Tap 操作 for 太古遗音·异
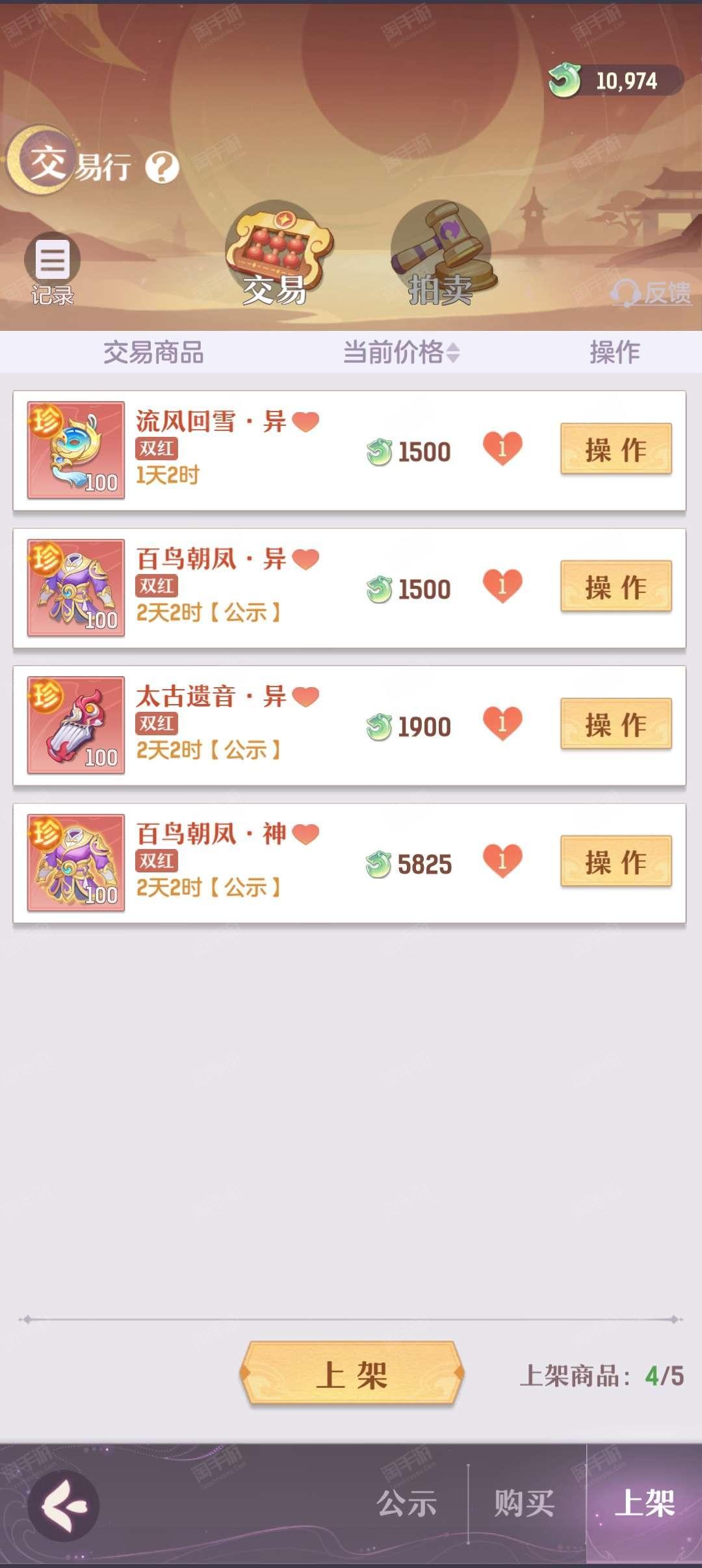Image resolution: width=702 pixels, height=1568 pixels. (616, 724)
